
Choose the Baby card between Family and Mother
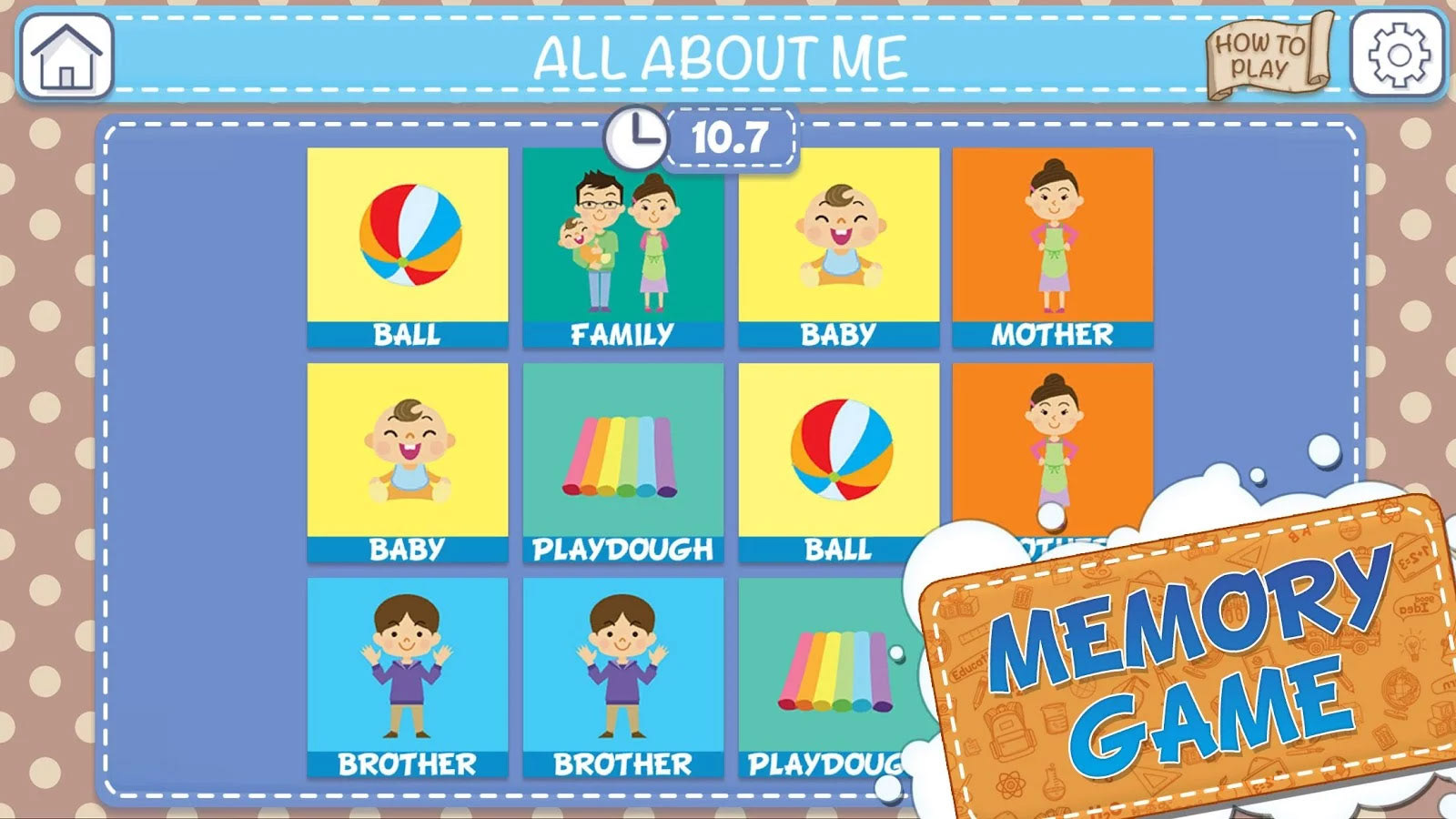click(x=838, y=248)
